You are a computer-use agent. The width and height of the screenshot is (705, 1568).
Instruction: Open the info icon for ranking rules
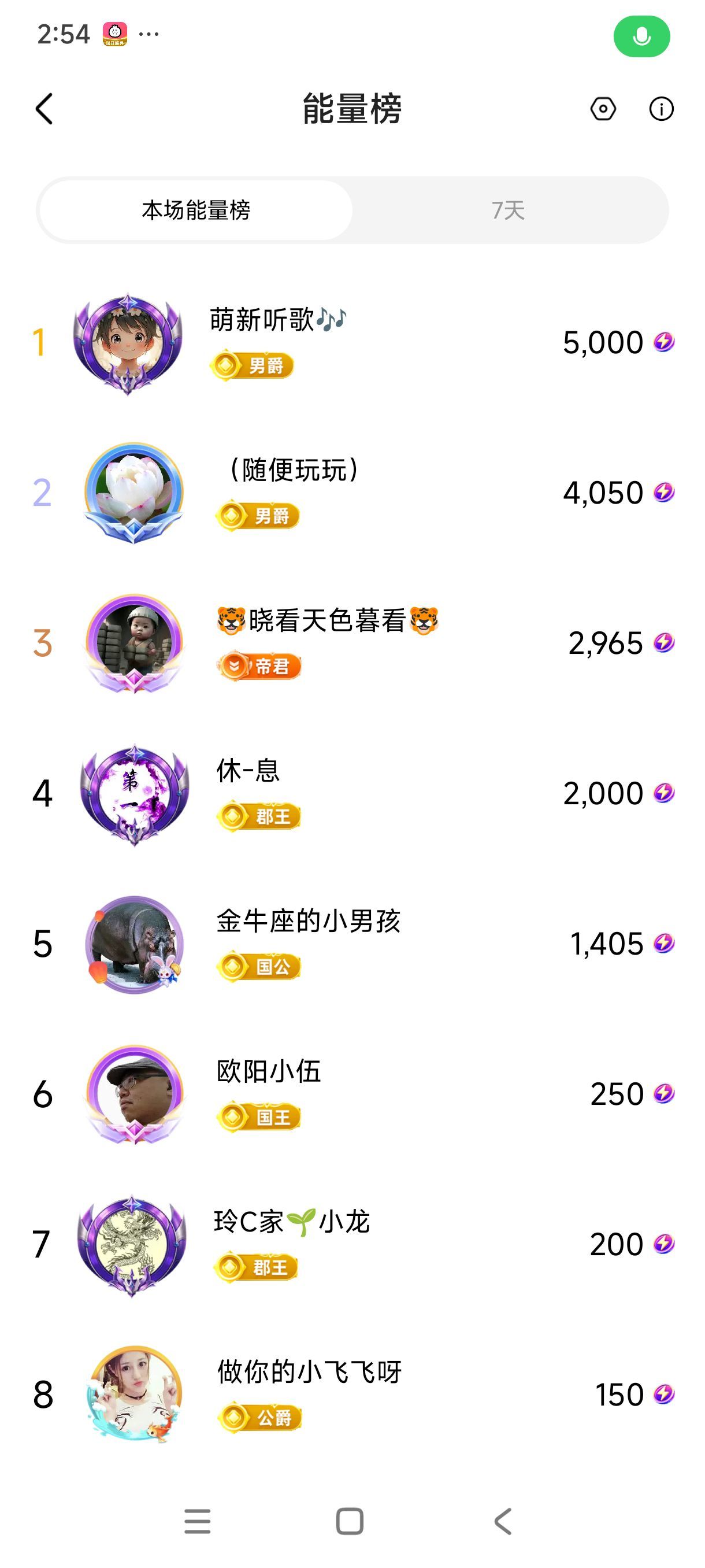(661, 109)
